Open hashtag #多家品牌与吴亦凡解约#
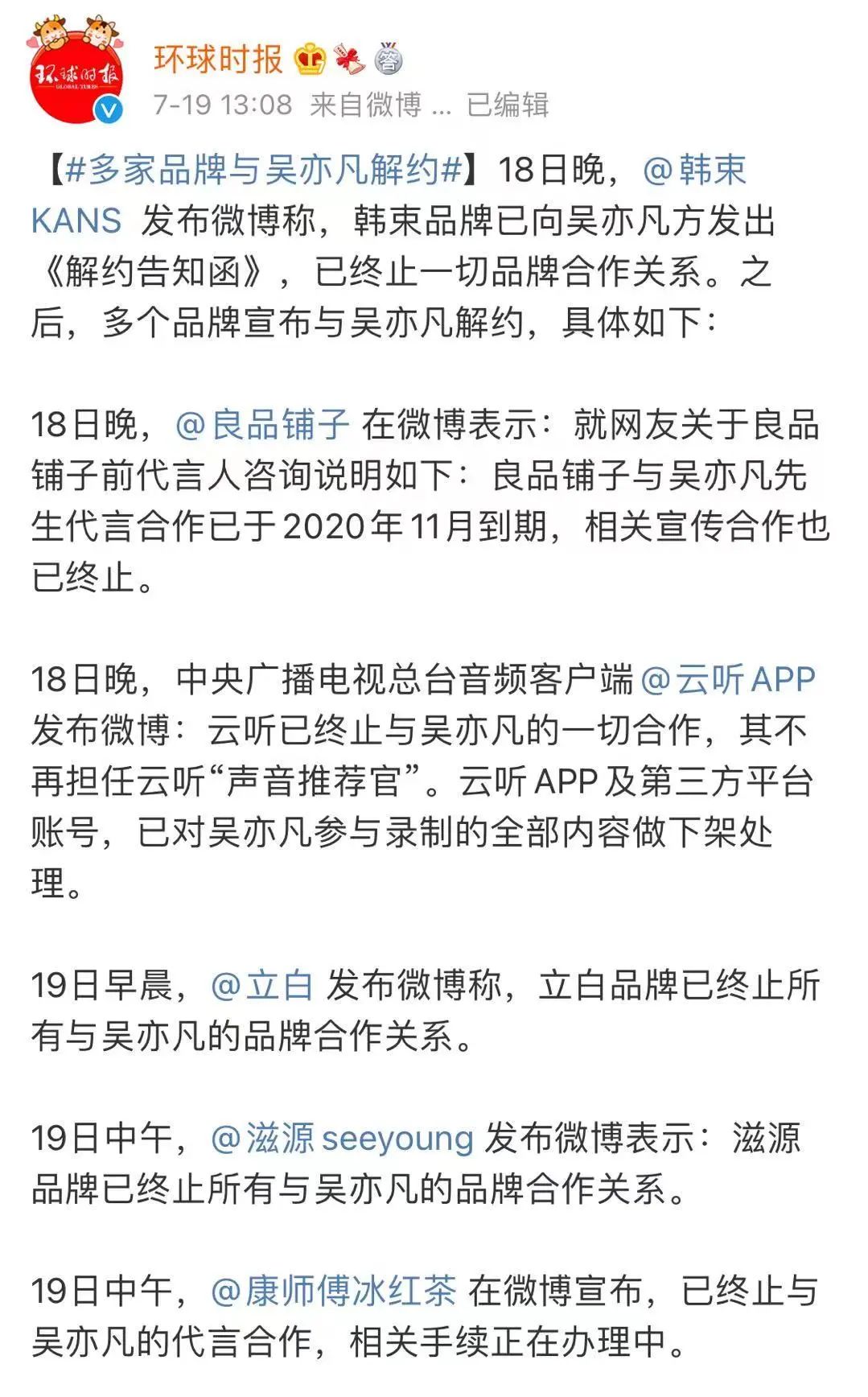 pos(264,171)
